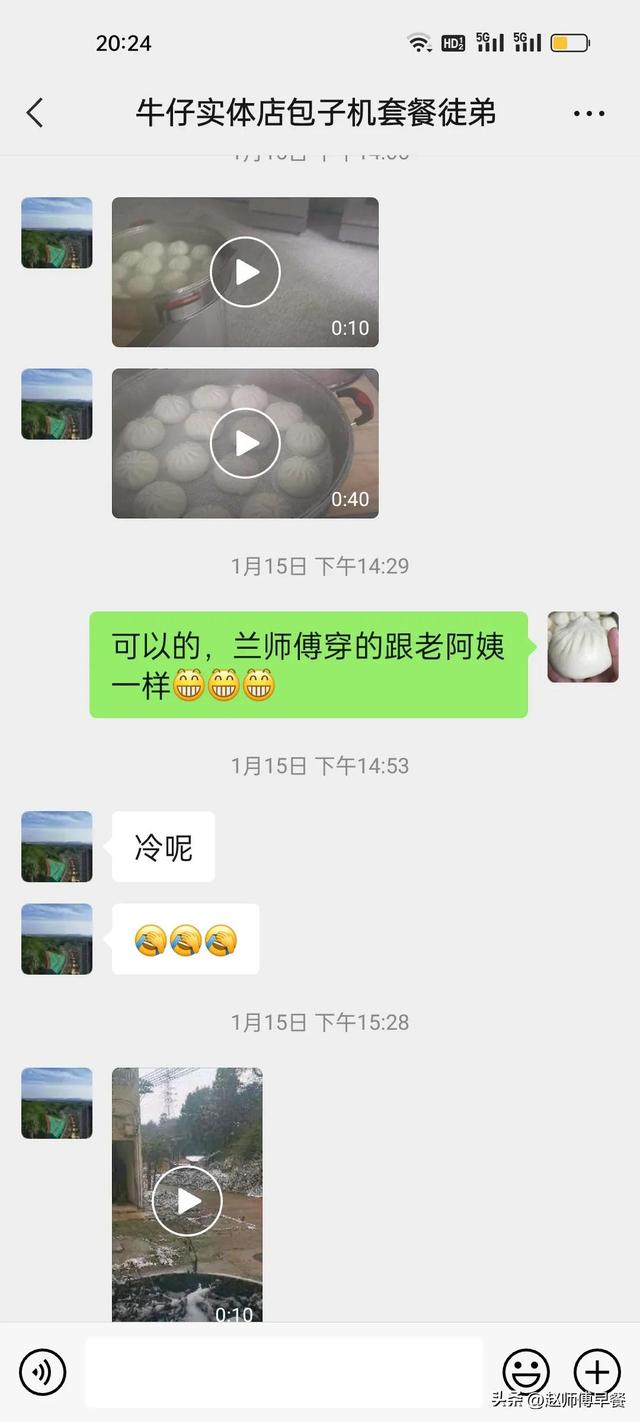
Task: Tap the message text field
Action: click(x=283, y=1372)
